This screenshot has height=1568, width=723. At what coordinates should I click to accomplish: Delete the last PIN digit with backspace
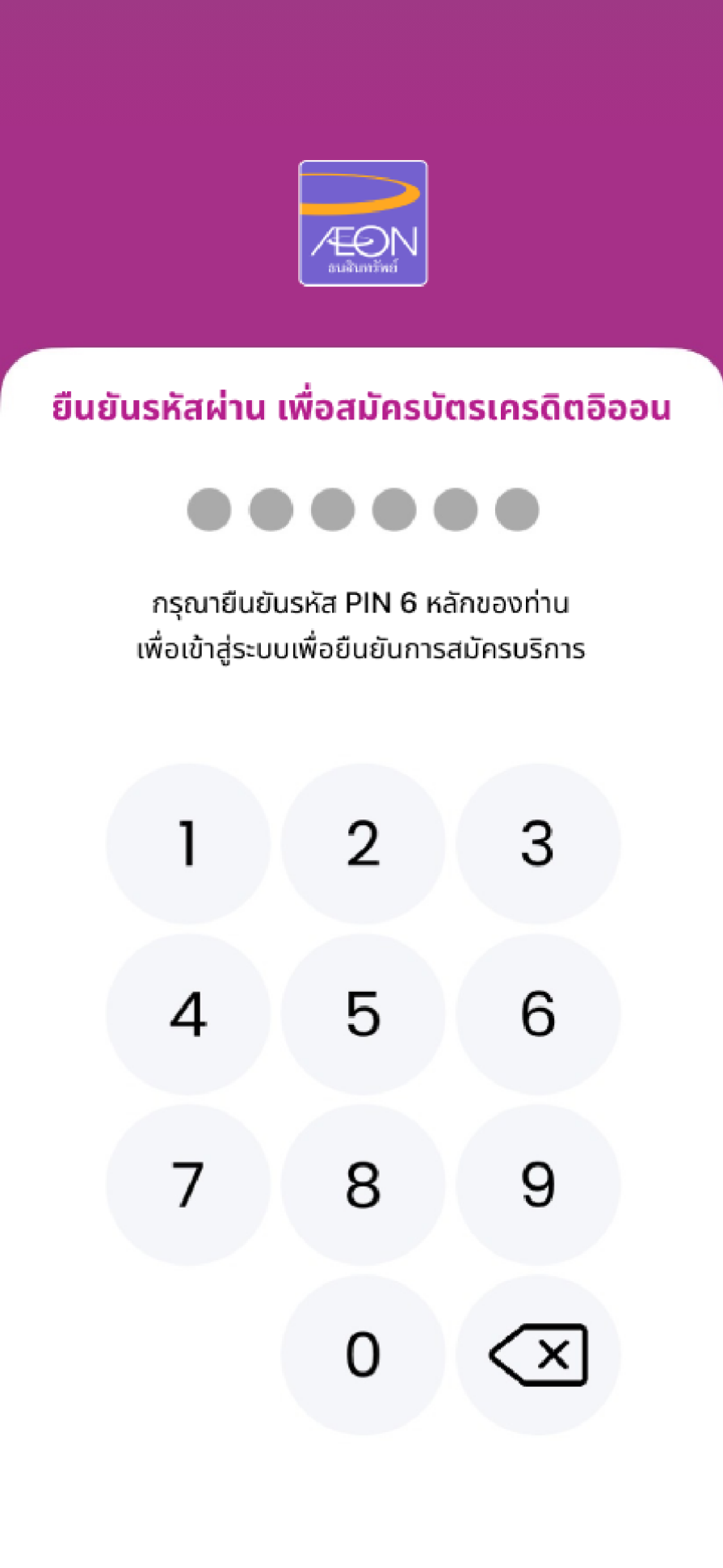click(538, 1355)
